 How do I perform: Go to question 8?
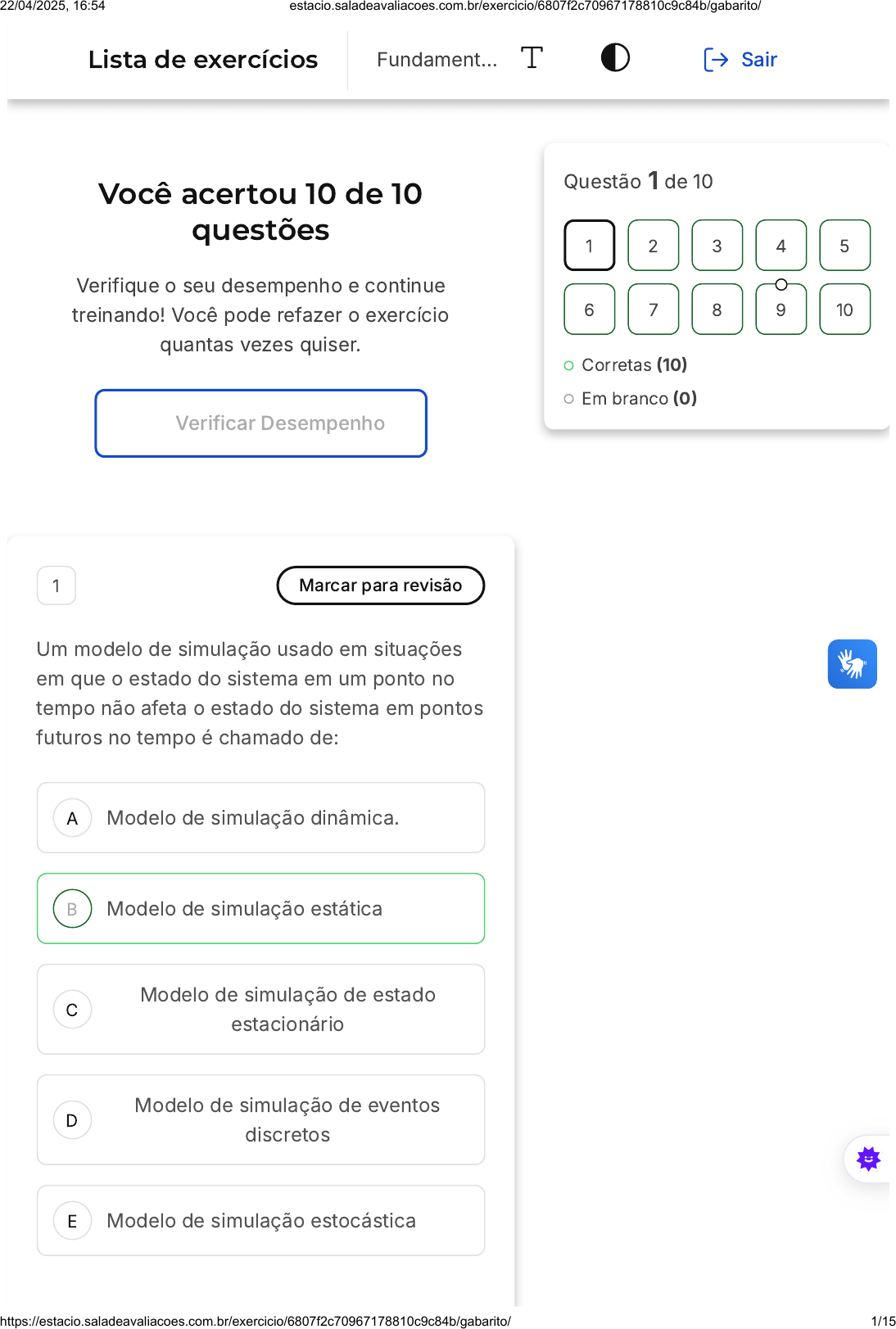point(717,310)
